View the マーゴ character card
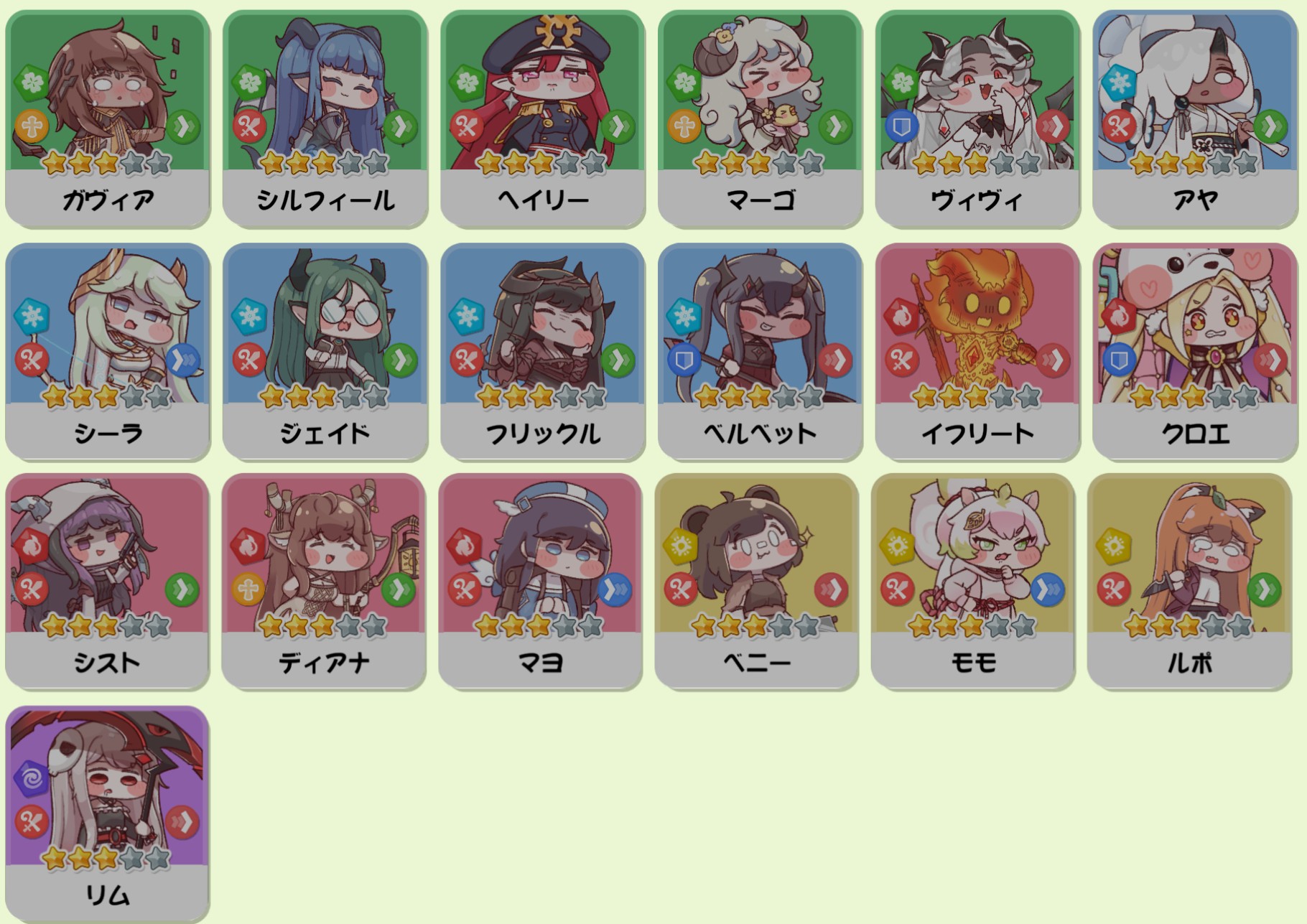 tap(761, 118)
